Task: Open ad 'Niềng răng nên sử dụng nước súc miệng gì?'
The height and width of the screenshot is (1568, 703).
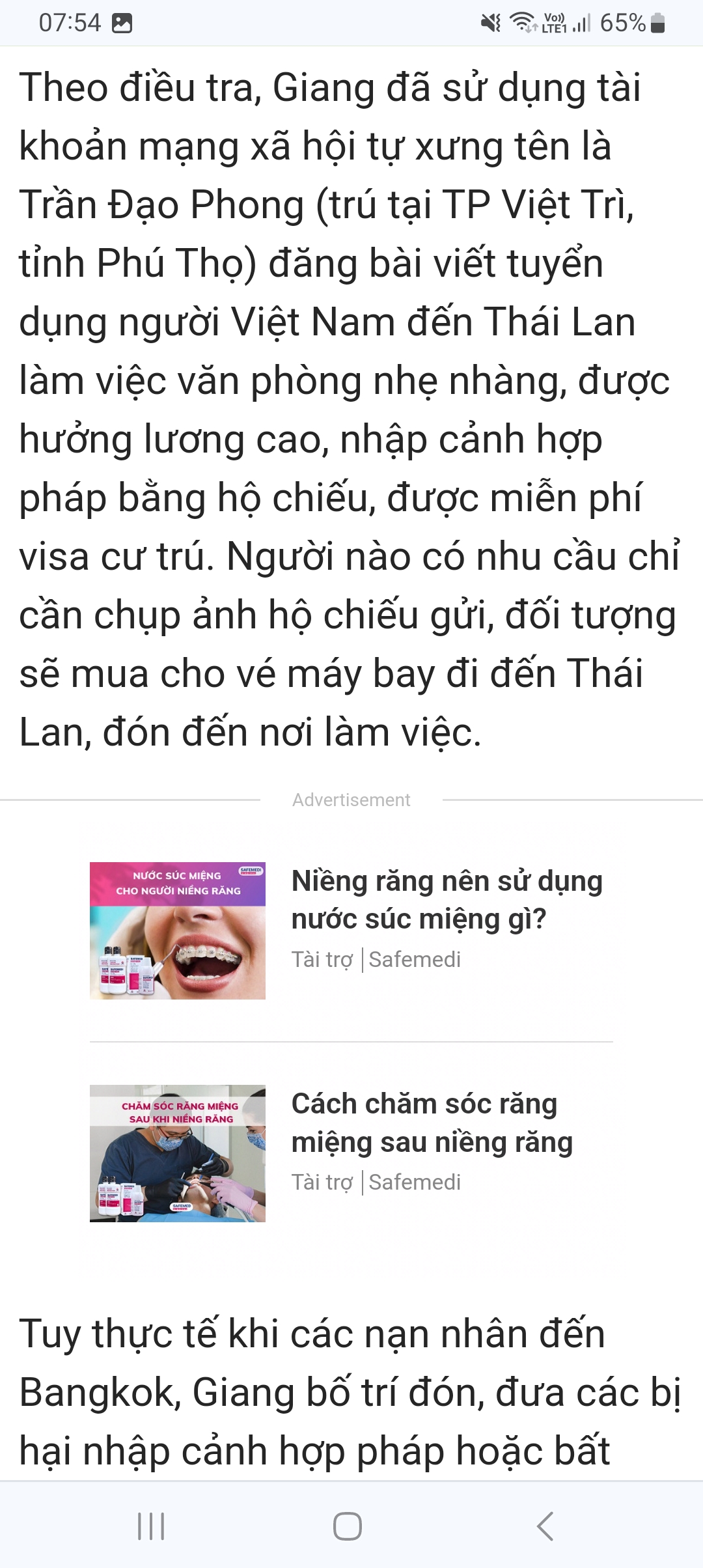Action: [x=447, y=899]
